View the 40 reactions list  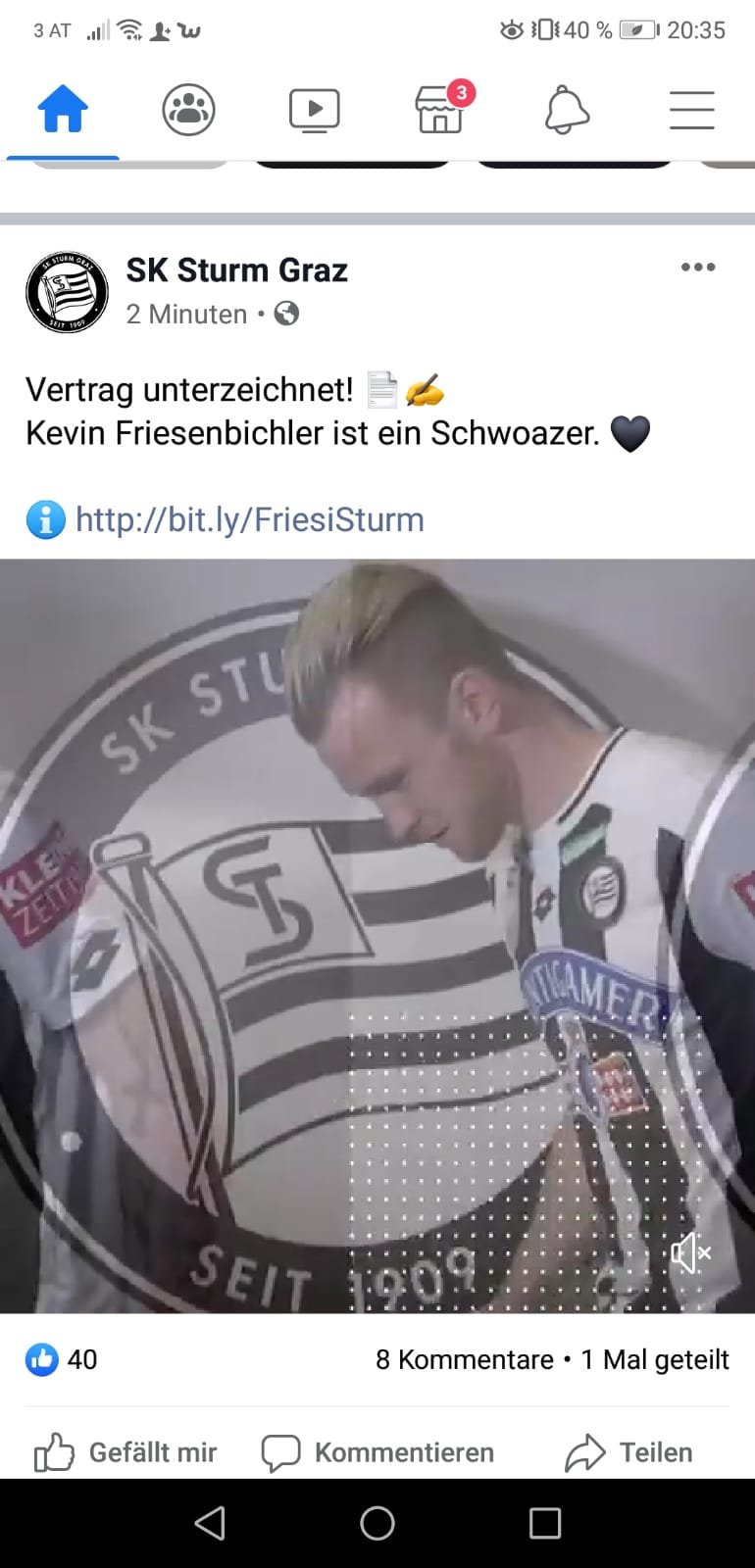pos(61,1359)
